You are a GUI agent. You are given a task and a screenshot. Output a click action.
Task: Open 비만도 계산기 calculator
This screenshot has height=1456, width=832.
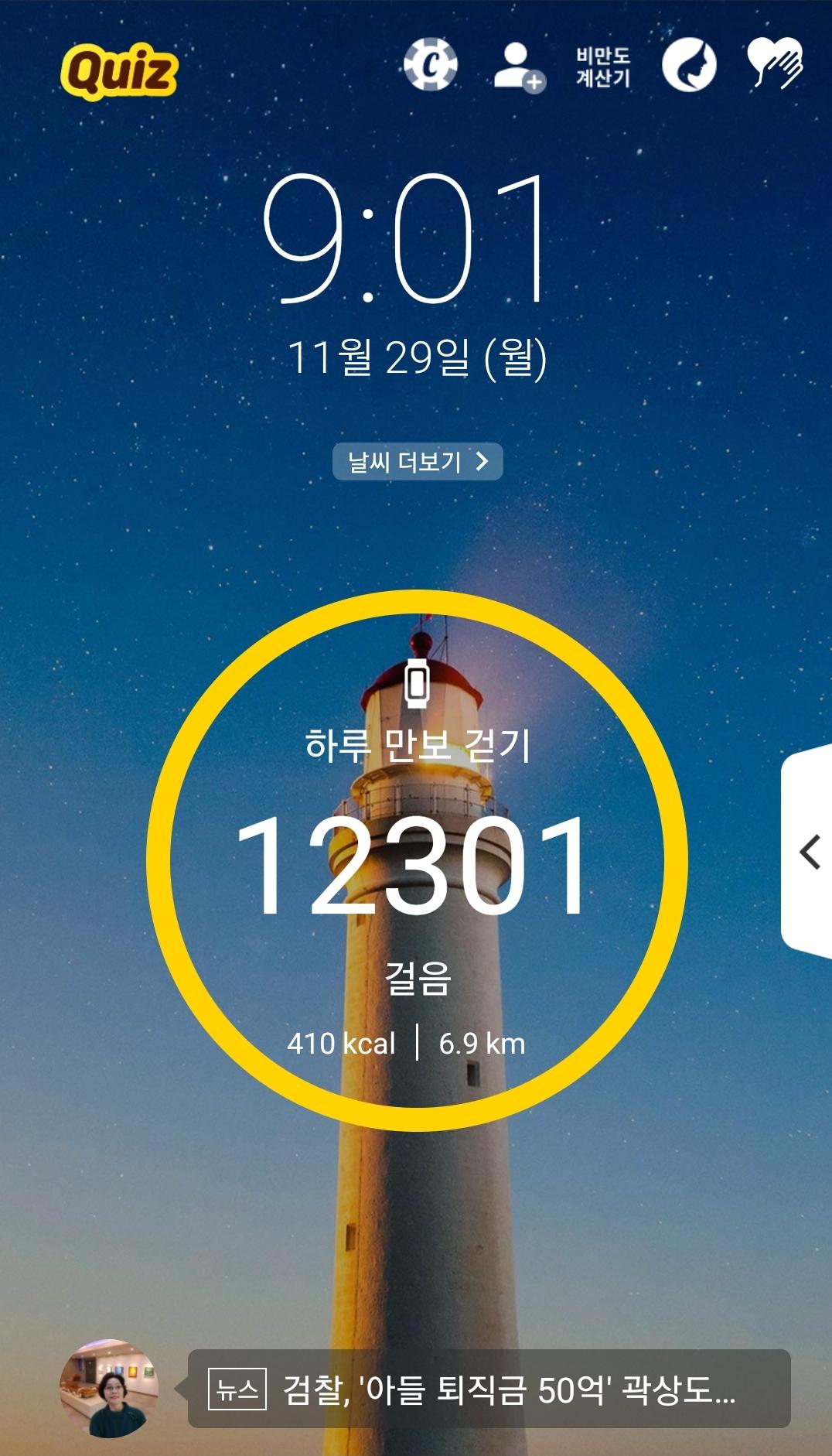click(x=603, y=67)
